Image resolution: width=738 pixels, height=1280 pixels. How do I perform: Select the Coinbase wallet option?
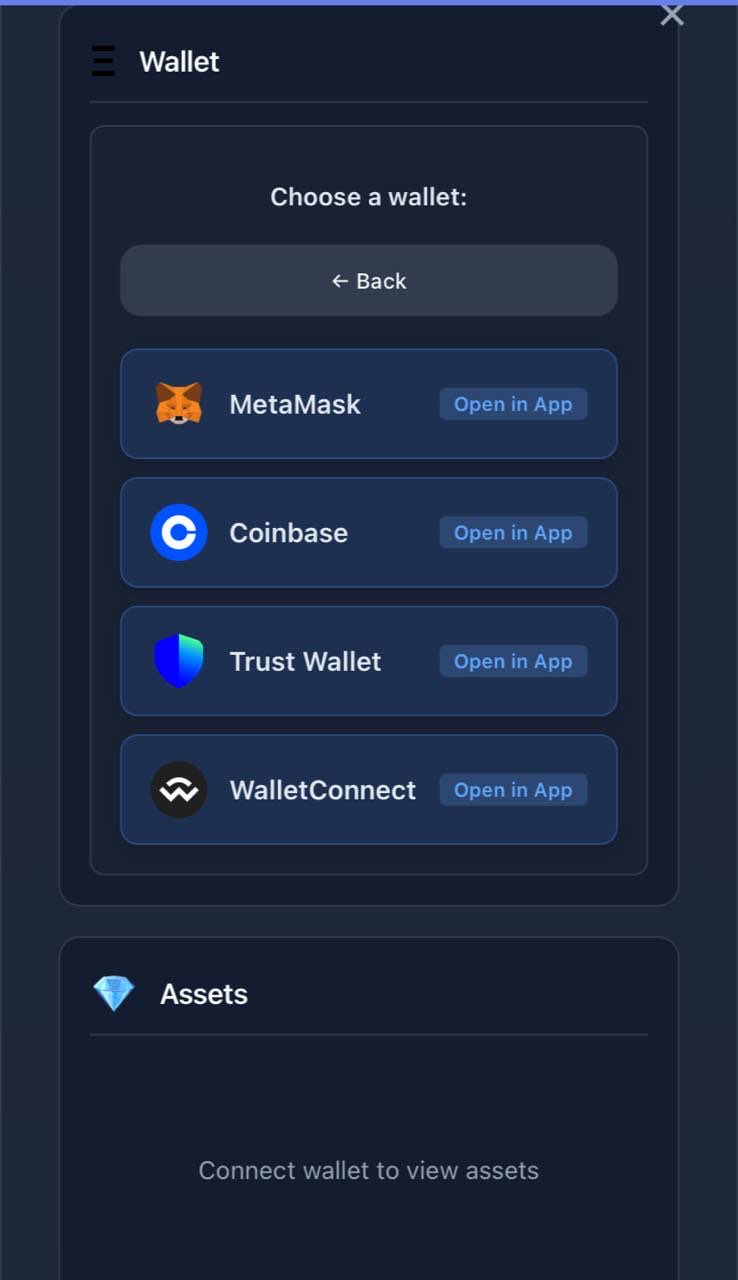tap(368, 532)
